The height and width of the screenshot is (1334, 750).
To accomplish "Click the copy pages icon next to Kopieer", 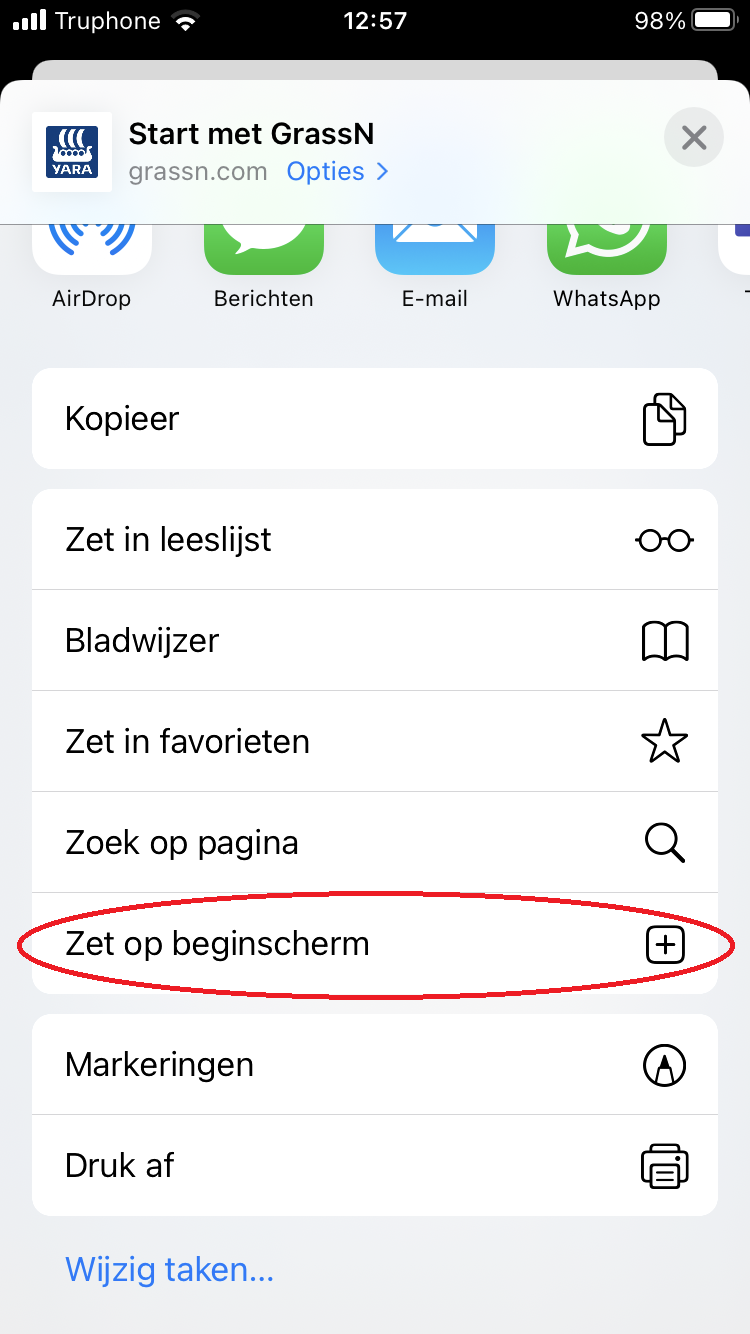I will (664, 418).
